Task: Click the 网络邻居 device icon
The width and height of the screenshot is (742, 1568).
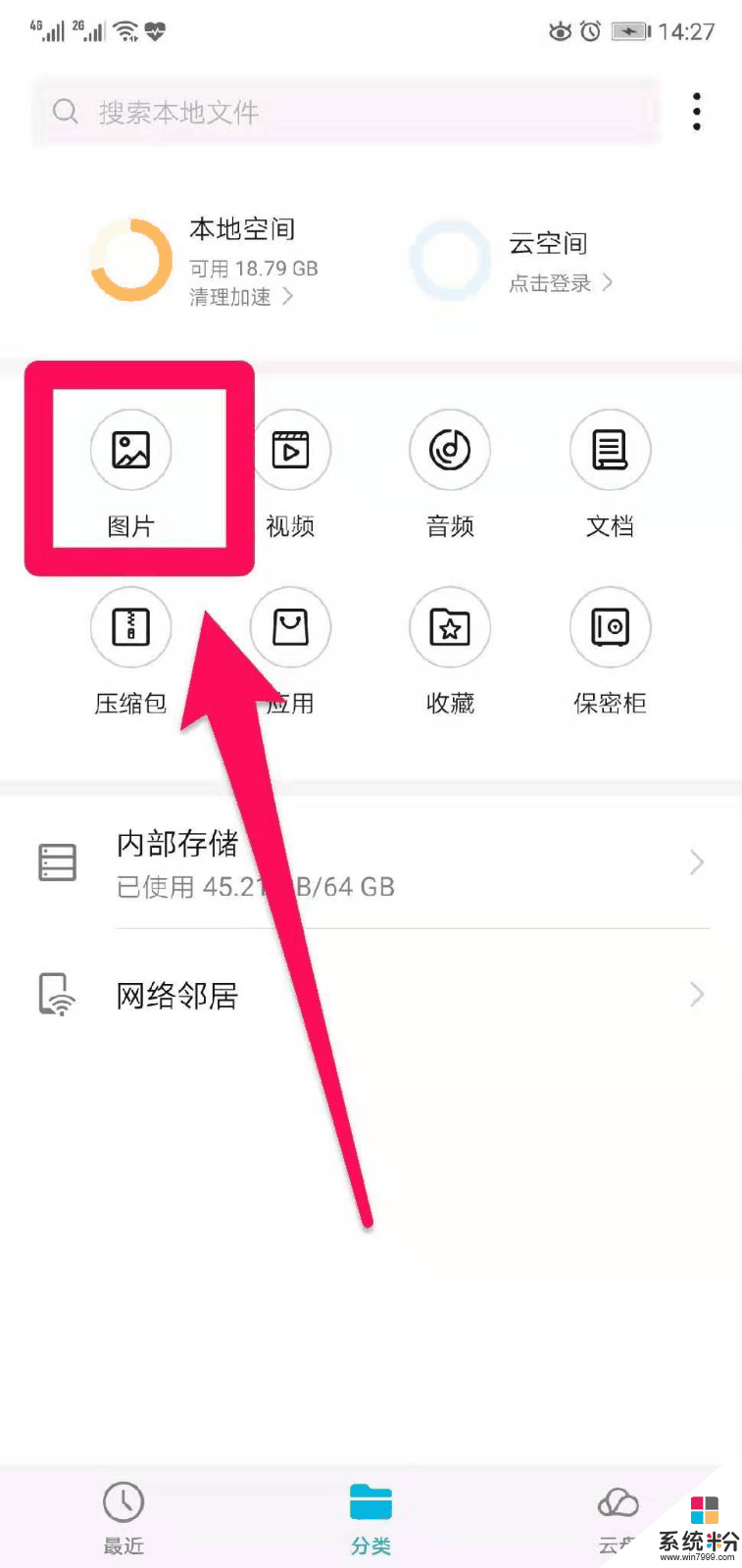Action: [57, 994]
